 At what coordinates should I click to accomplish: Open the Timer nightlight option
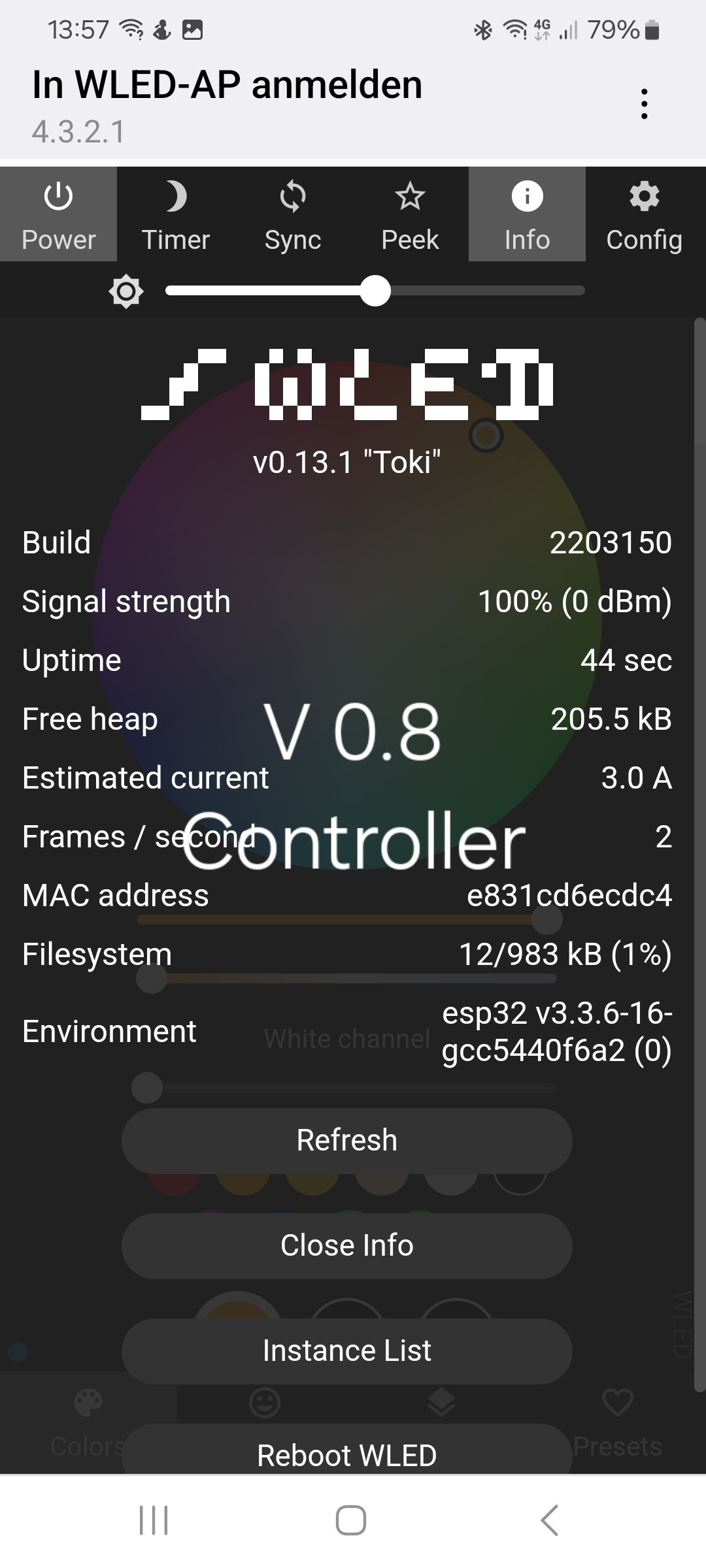175,214
